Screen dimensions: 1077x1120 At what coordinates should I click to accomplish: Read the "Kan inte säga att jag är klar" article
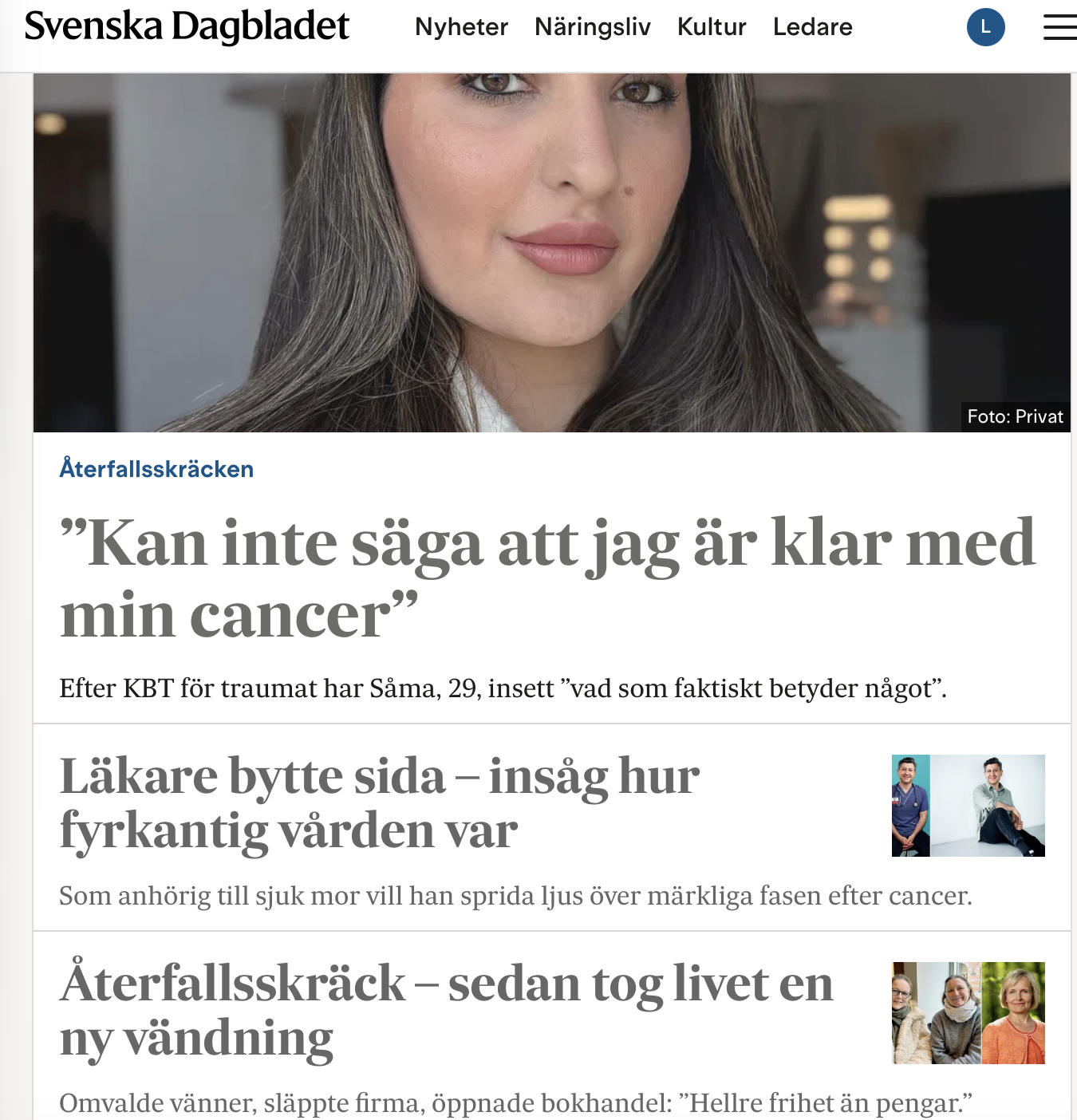click(x=548, y=578)
